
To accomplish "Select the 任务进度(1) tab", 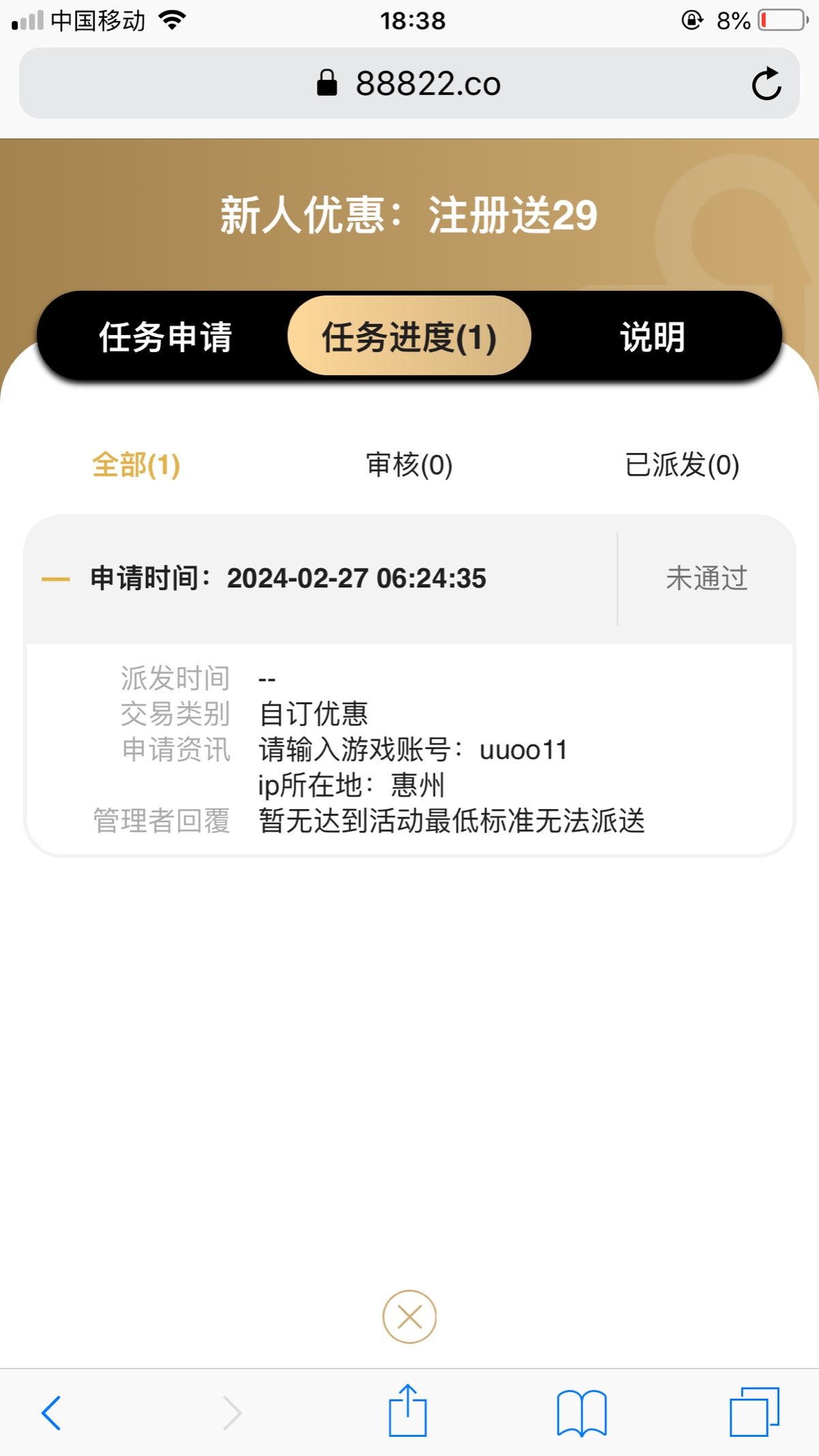I will click(409, 336).
